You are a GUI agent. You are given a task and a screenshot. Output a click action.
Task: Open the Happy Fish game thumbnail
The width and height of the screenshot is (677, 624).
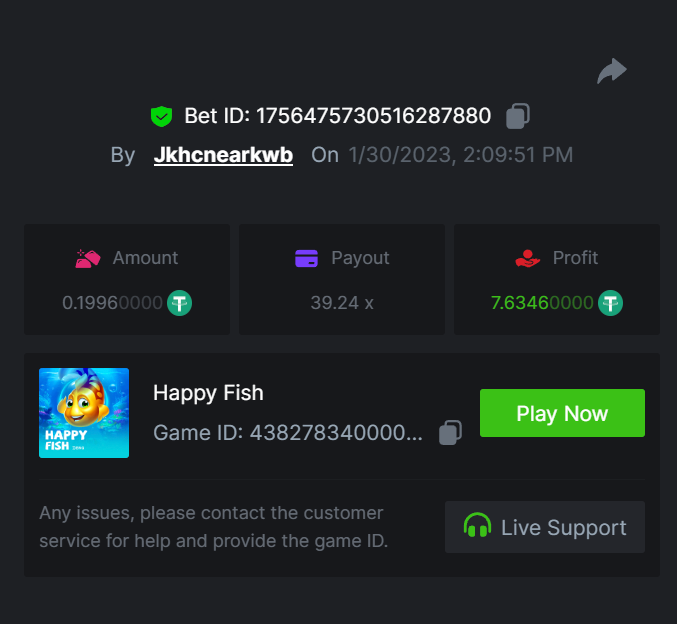click(x=84, y=413)
